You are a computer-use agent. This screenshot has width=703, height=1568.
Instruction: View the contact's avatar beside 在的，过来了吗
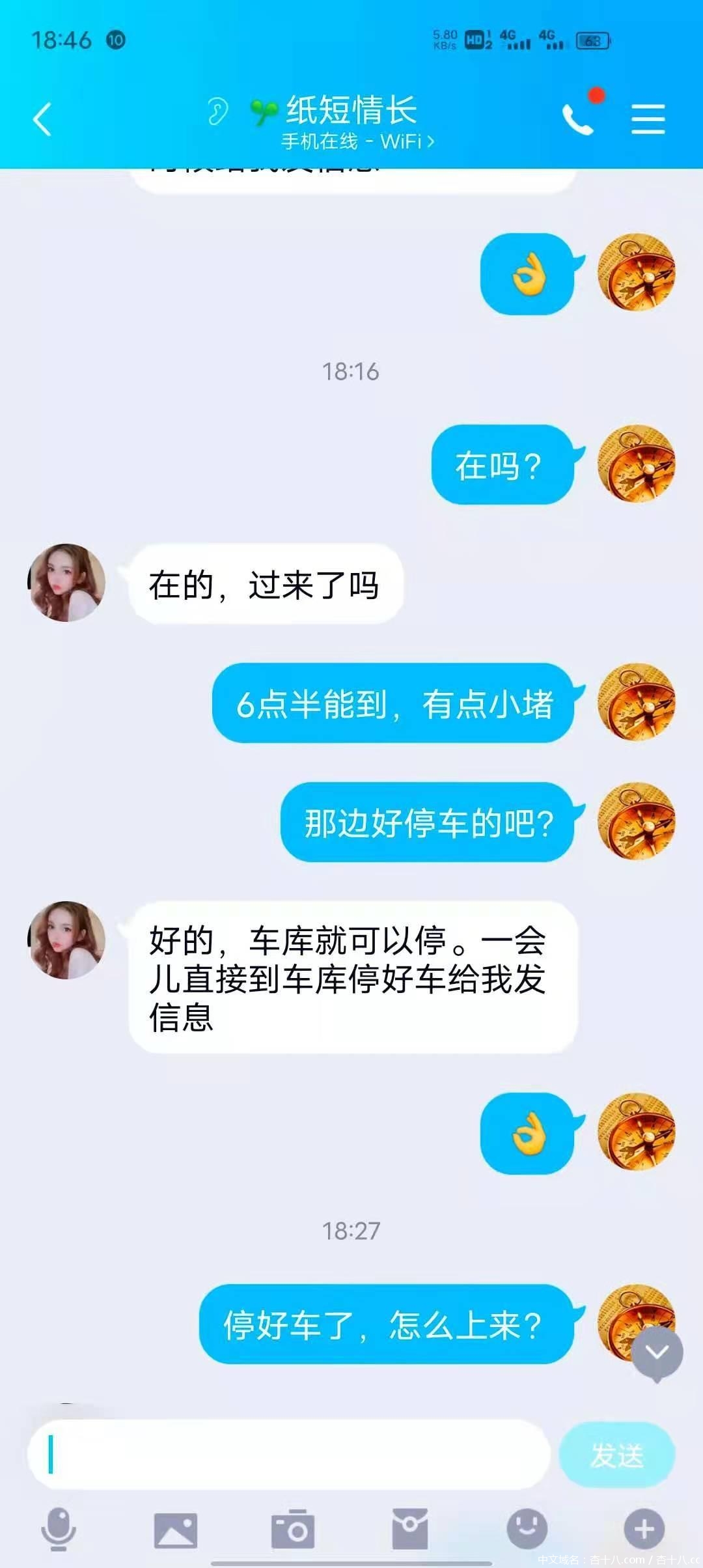(66, 583)
